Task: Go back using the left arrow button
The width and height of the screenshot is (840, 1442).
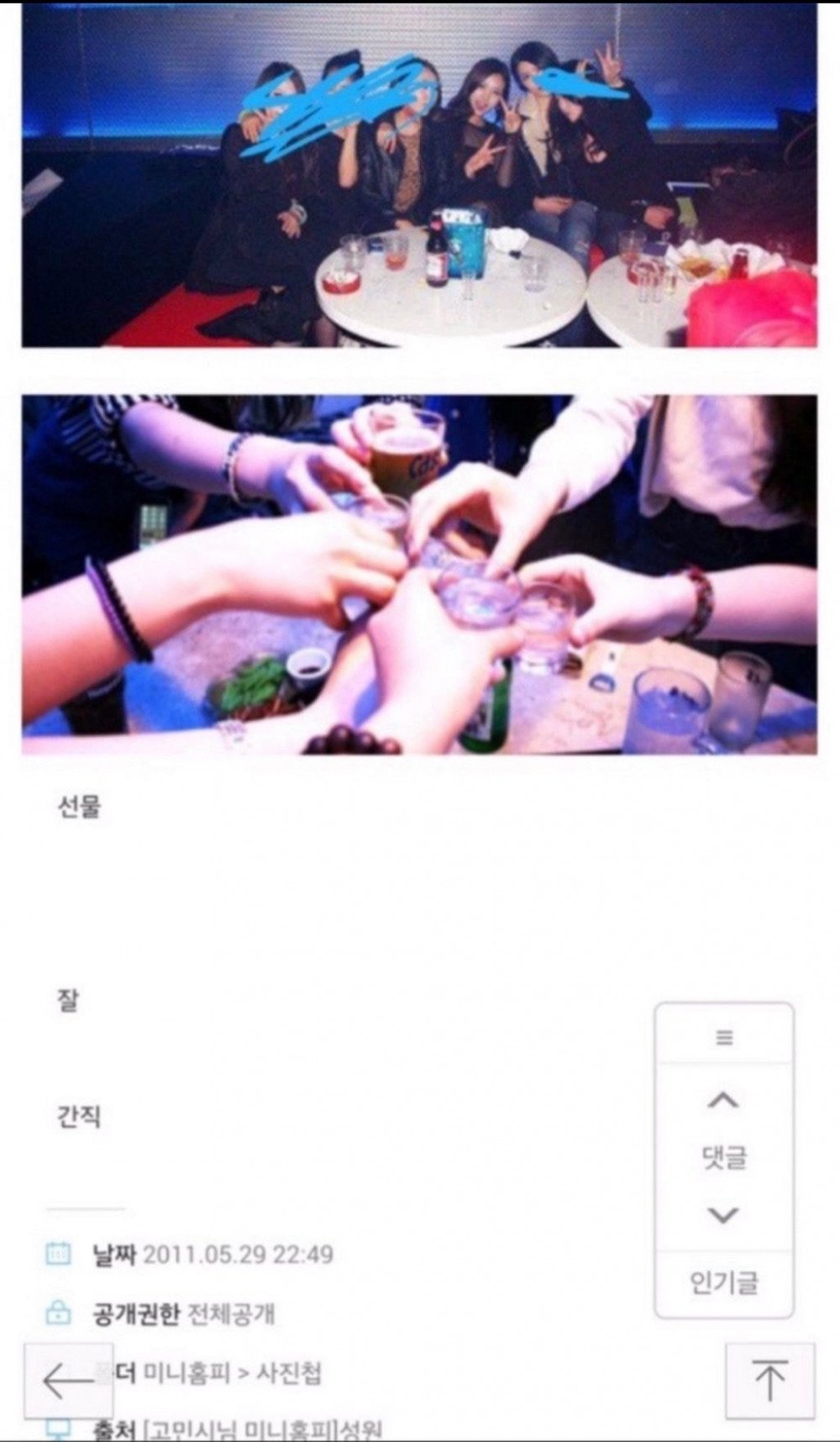Action: 68,1381
